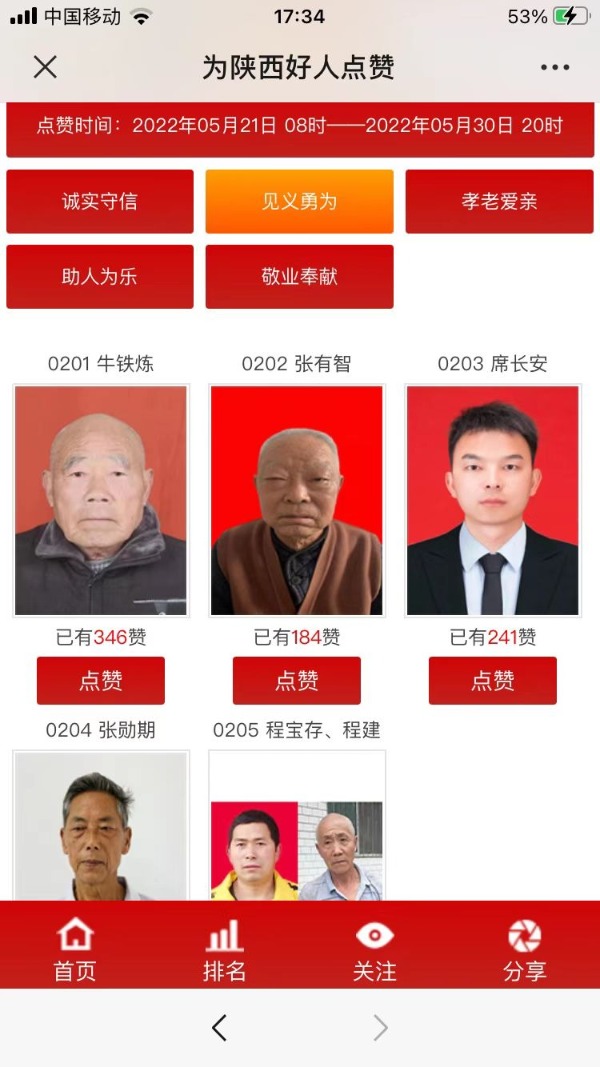Tap 点赞 under 0202 张有智
600x1067 pixels.
[x=297, y=681]
